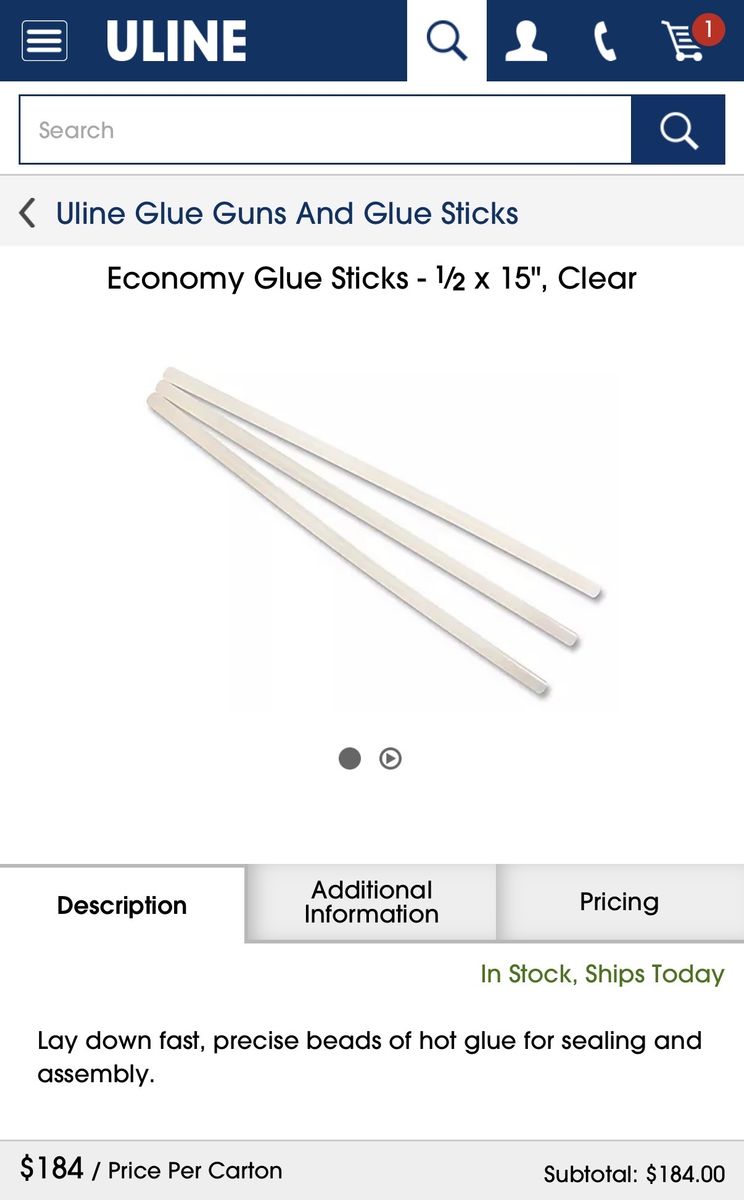Screen dimensions: 744x1200
Task: Click inside the Search input field
Action: click(322, 129)
